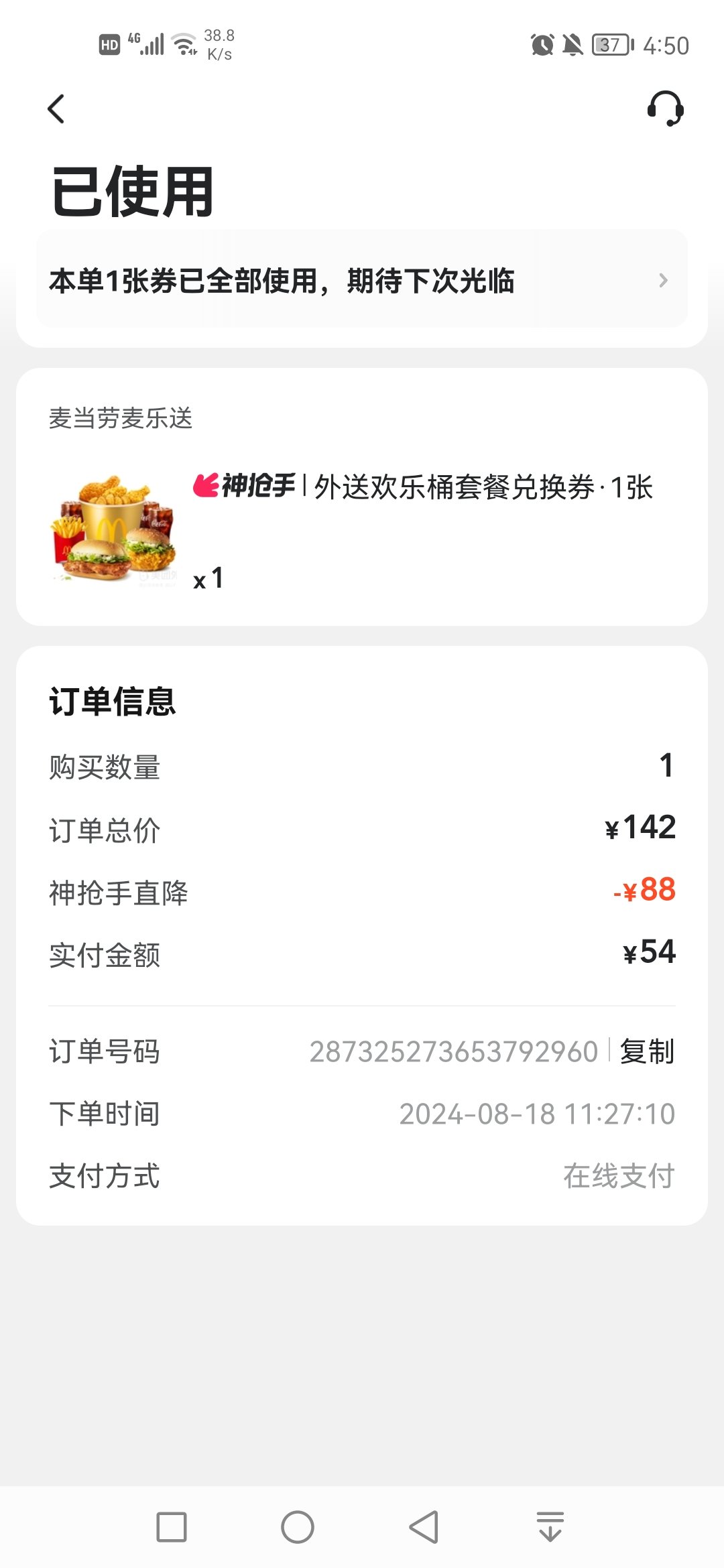This screenshot has width=724, height=1568.
Task: Tap the back arrow at top left
Action: [x=57, y=109]
